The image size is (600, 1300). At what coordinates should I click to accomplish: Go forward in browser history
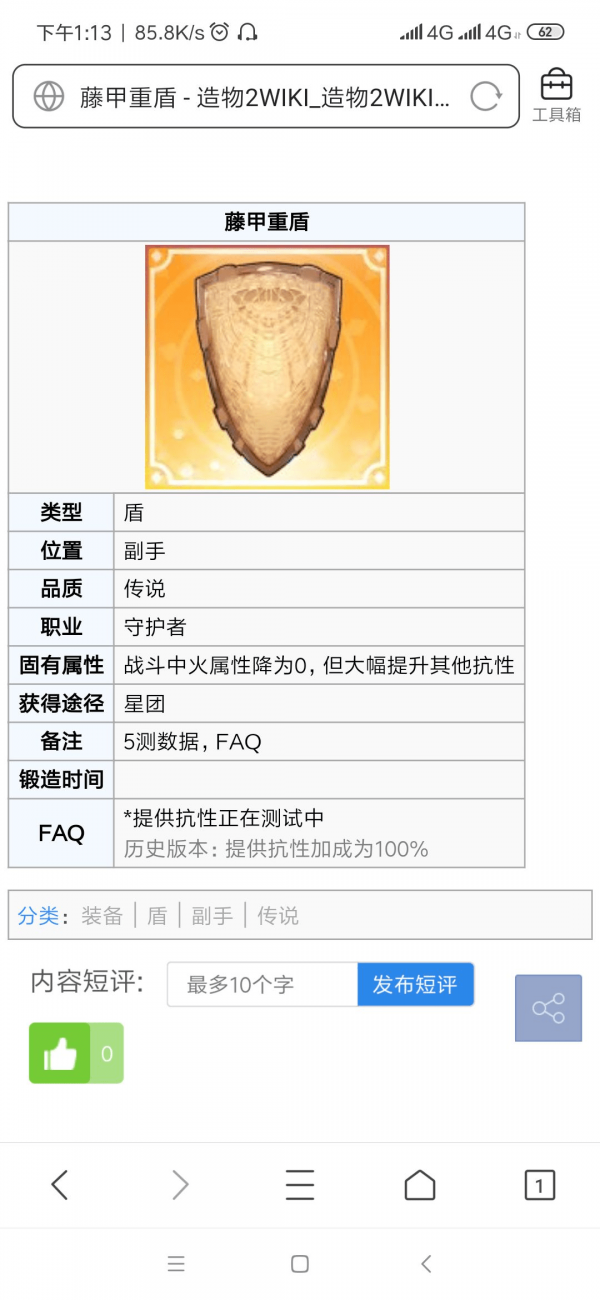pos(180,1185)
